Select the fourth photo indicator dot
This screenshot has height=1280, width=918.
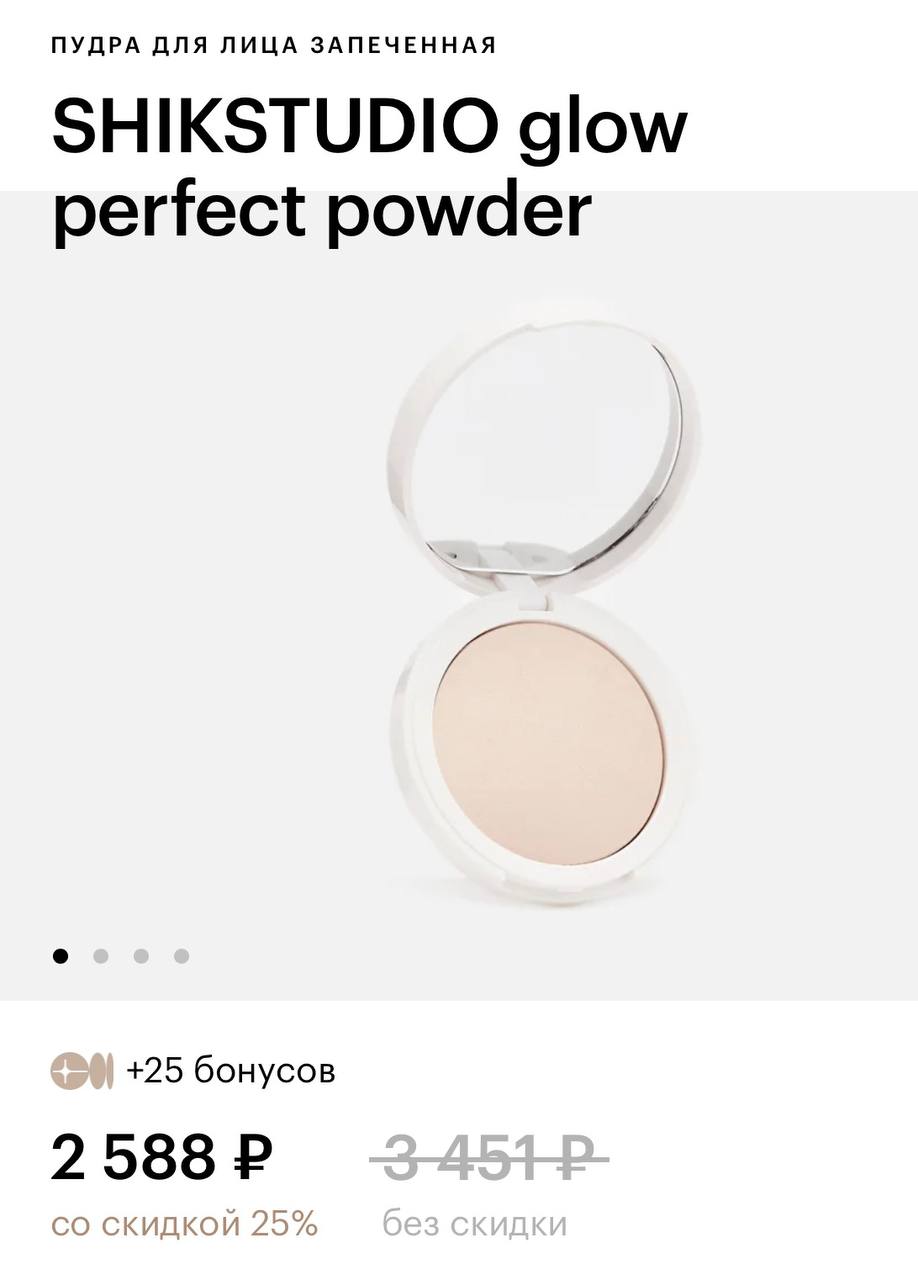181,956
